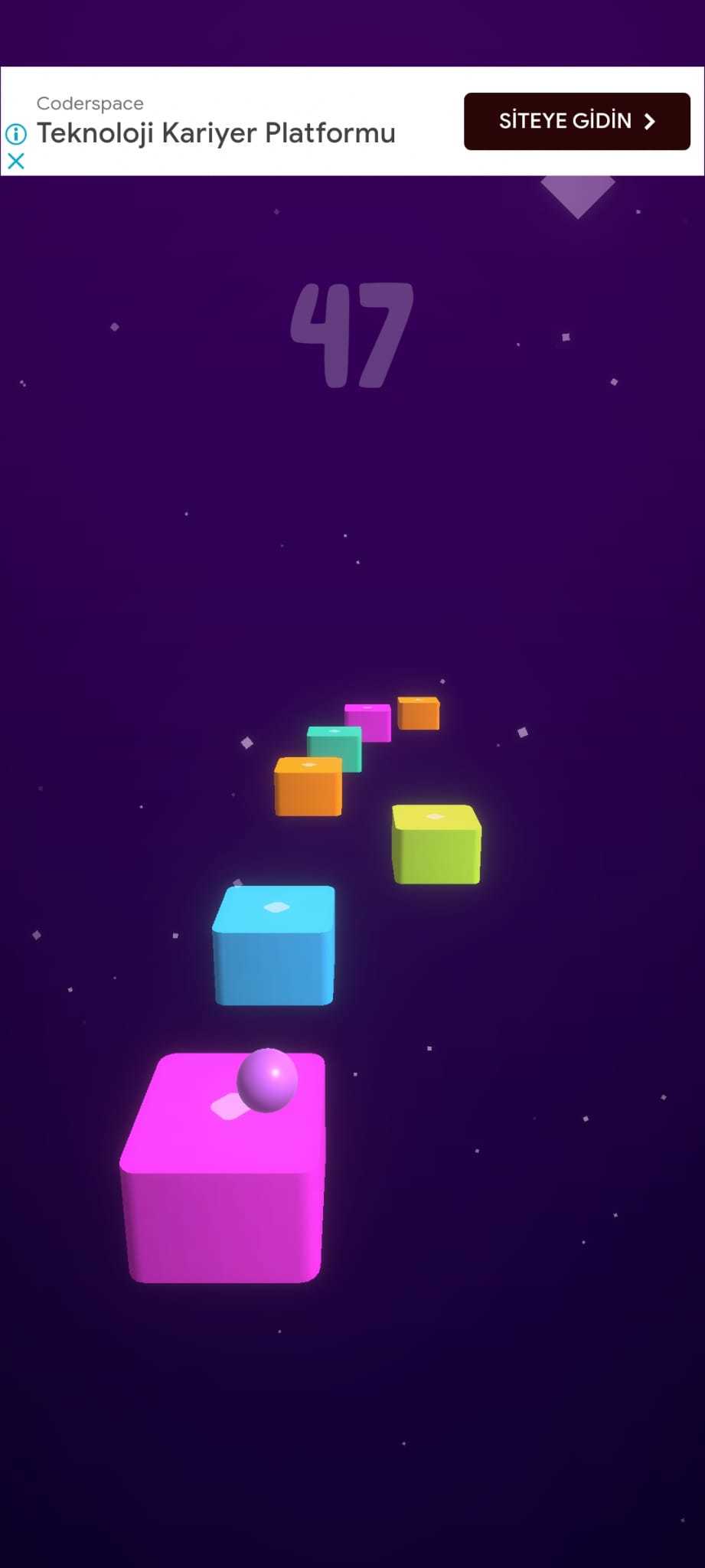Tap the SİTEYE GİDİN ad button

pos(576,121)
